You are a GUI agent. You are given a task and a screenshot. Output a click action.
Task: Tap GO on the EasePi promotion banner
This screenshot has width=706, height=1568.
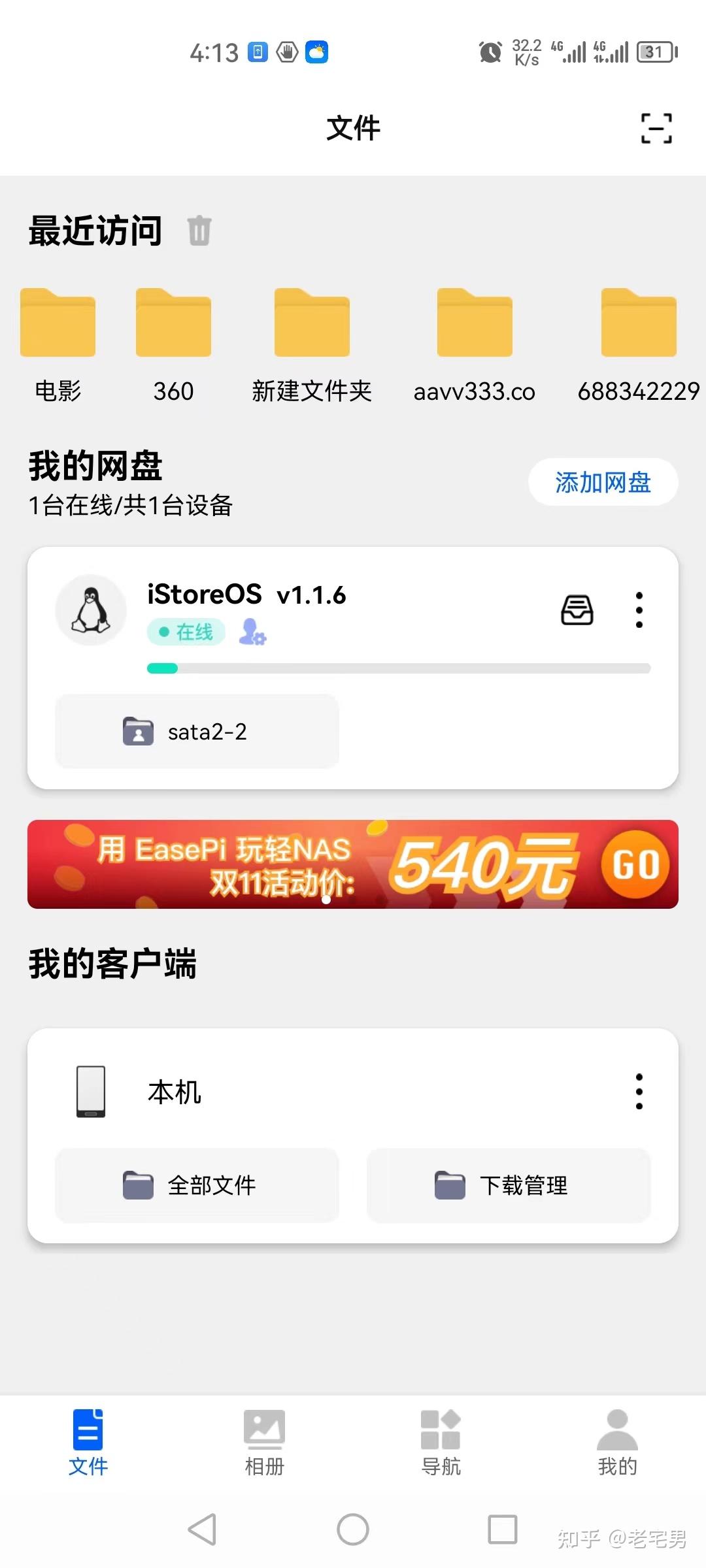636,865
